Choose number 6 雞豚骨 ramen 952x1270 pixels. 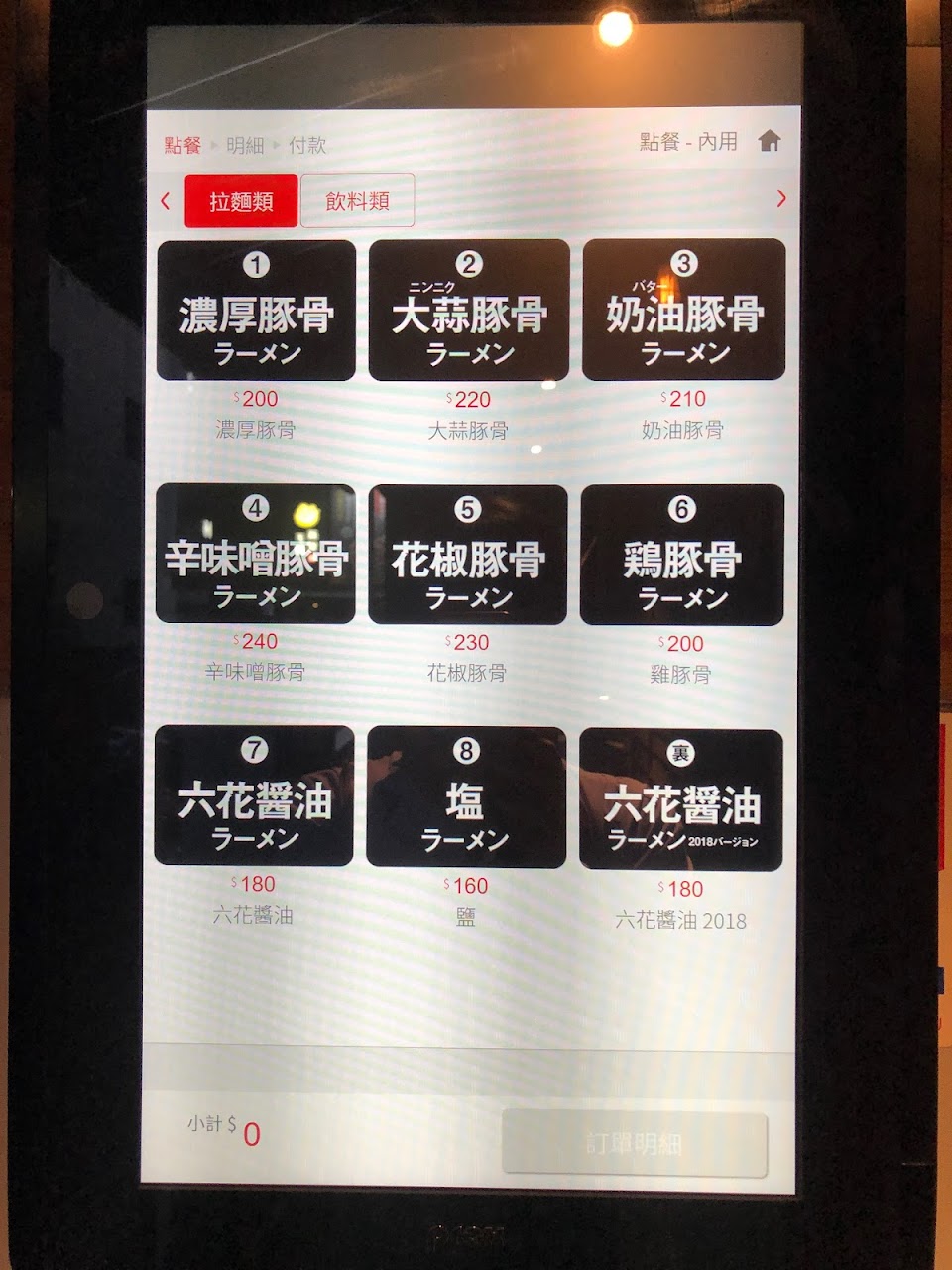[682, 555]
